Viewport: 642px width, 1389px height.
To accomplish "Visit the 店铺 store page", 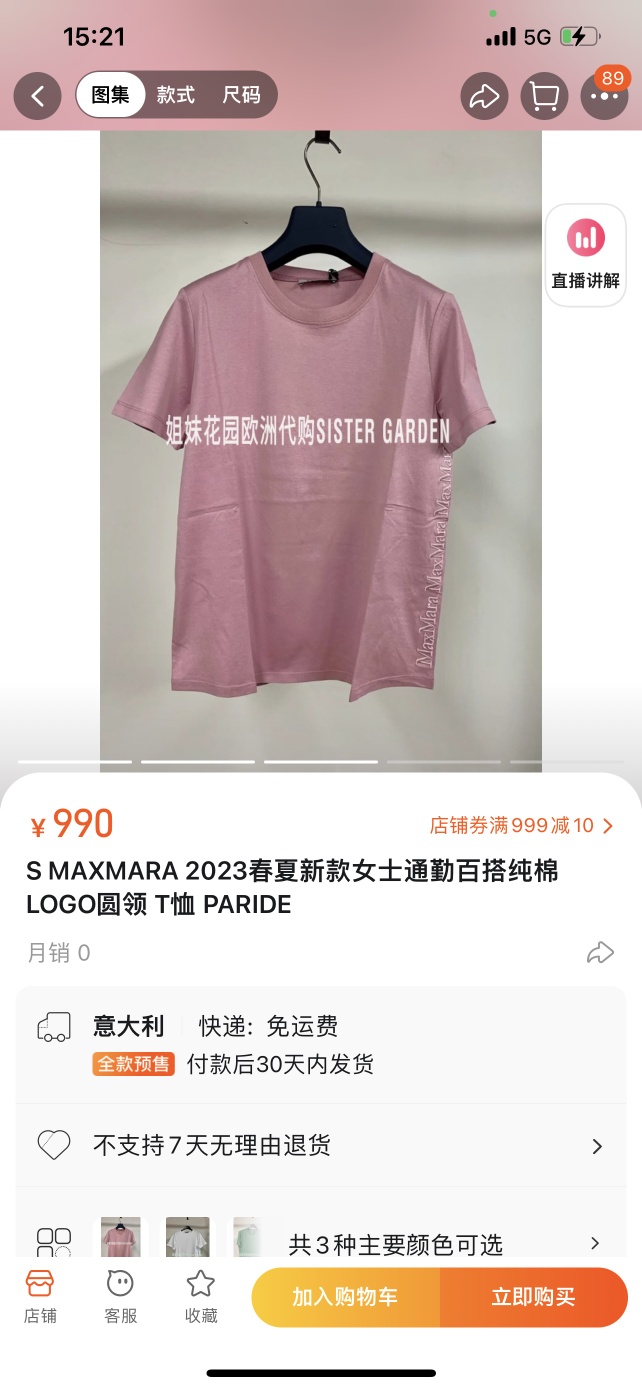I will [40, 1297].
